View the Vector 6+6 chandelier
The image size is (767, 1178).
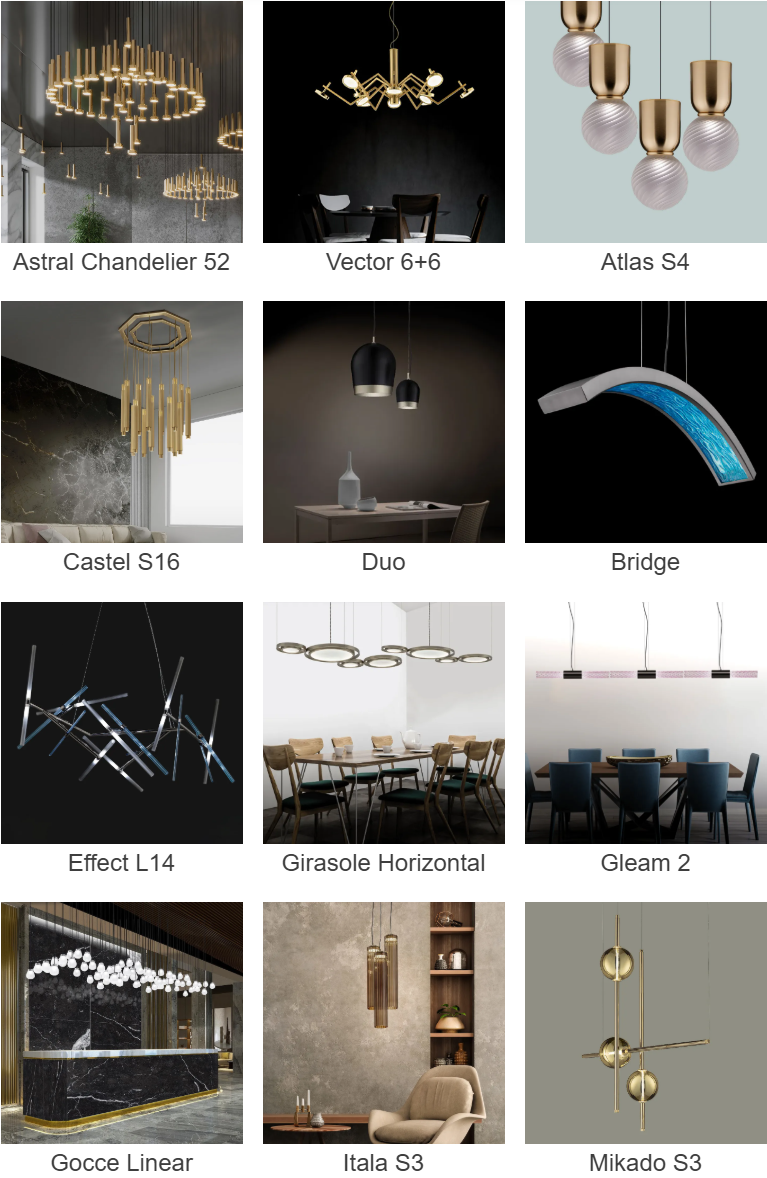pyautogui.click(x=383, y=122)
